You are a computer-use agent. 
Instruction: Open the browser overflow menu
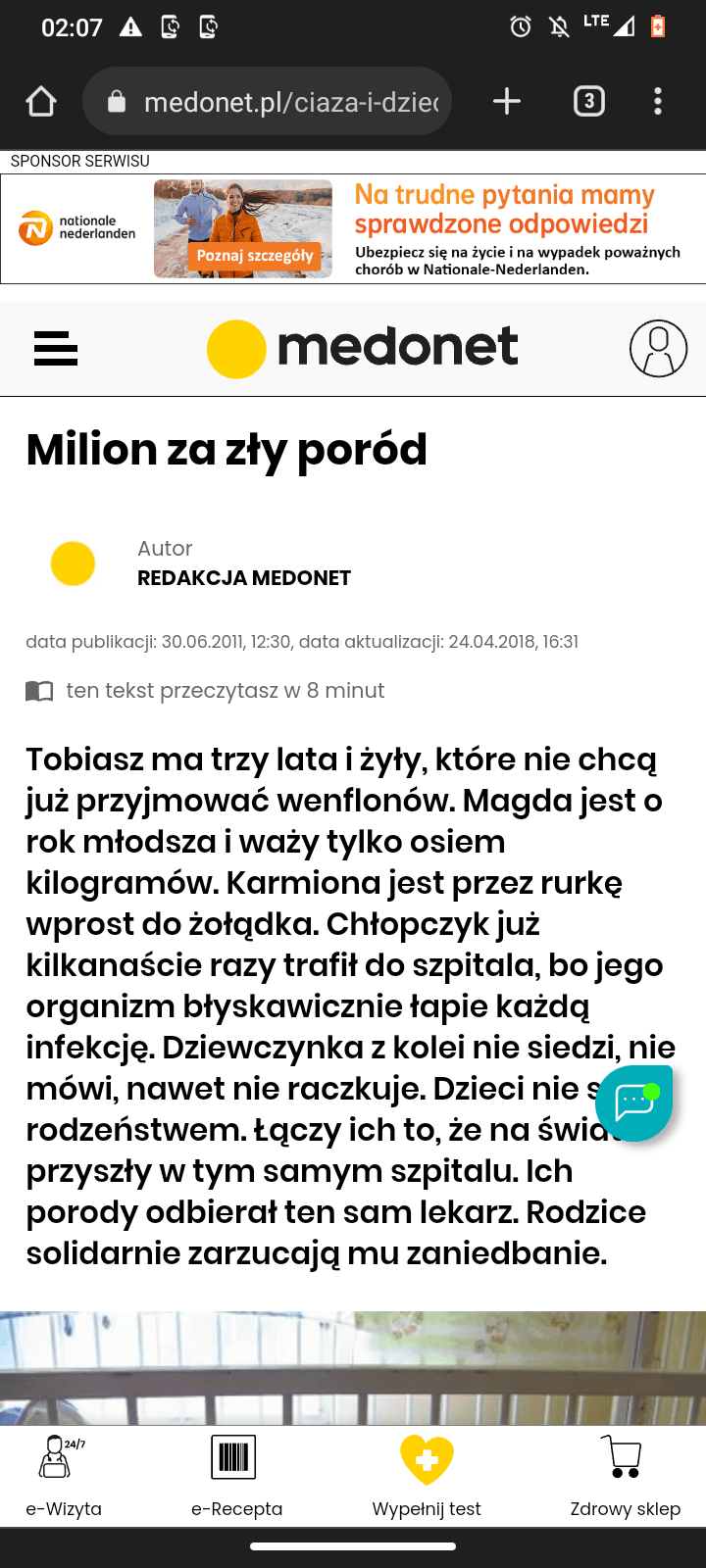click(x=657, y=101)
